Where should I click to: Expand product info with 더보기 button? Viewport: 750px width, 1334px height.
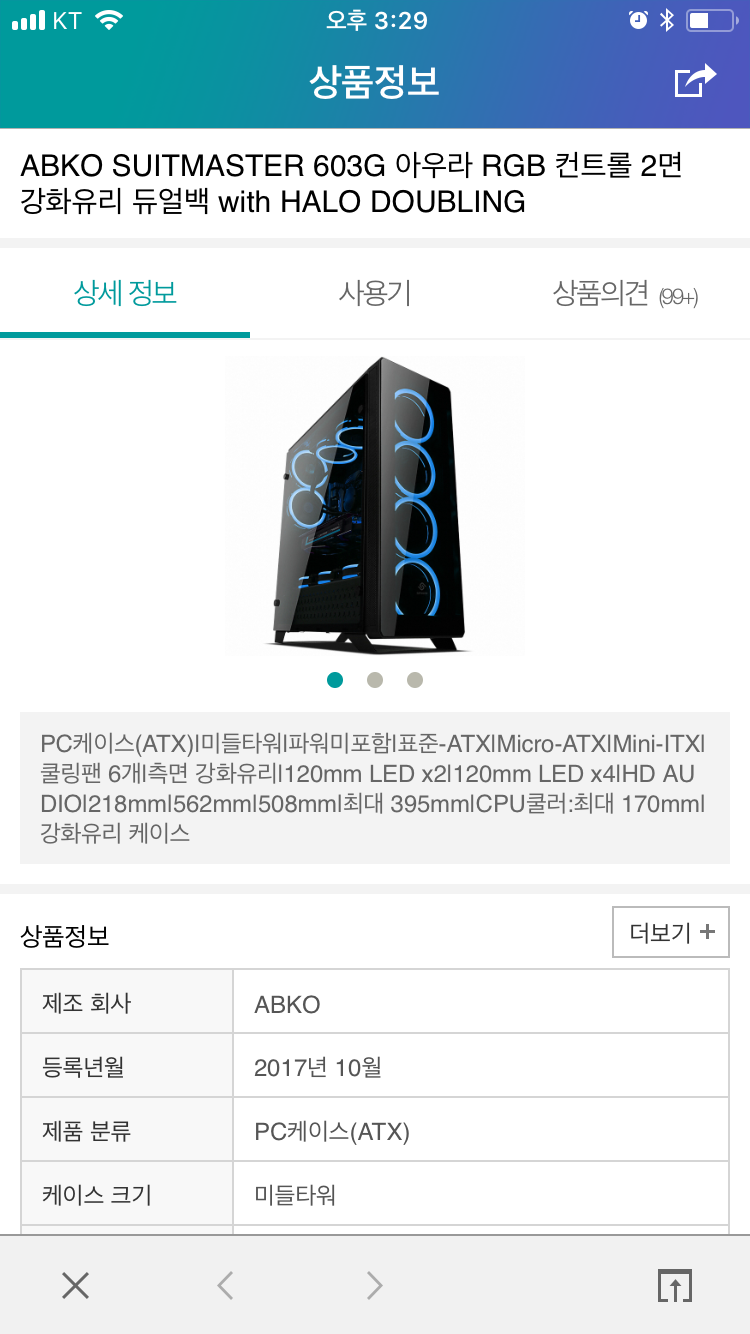(x=671, y=932)
